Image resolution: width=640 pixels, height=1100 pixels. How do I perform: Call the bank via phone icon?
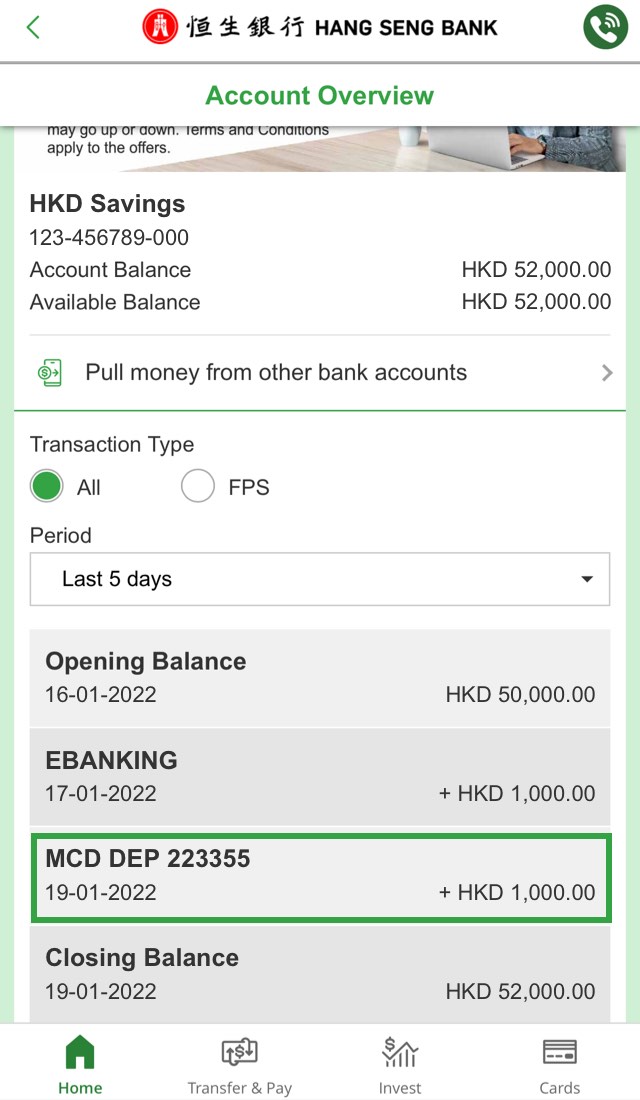[x=605, y=27]
